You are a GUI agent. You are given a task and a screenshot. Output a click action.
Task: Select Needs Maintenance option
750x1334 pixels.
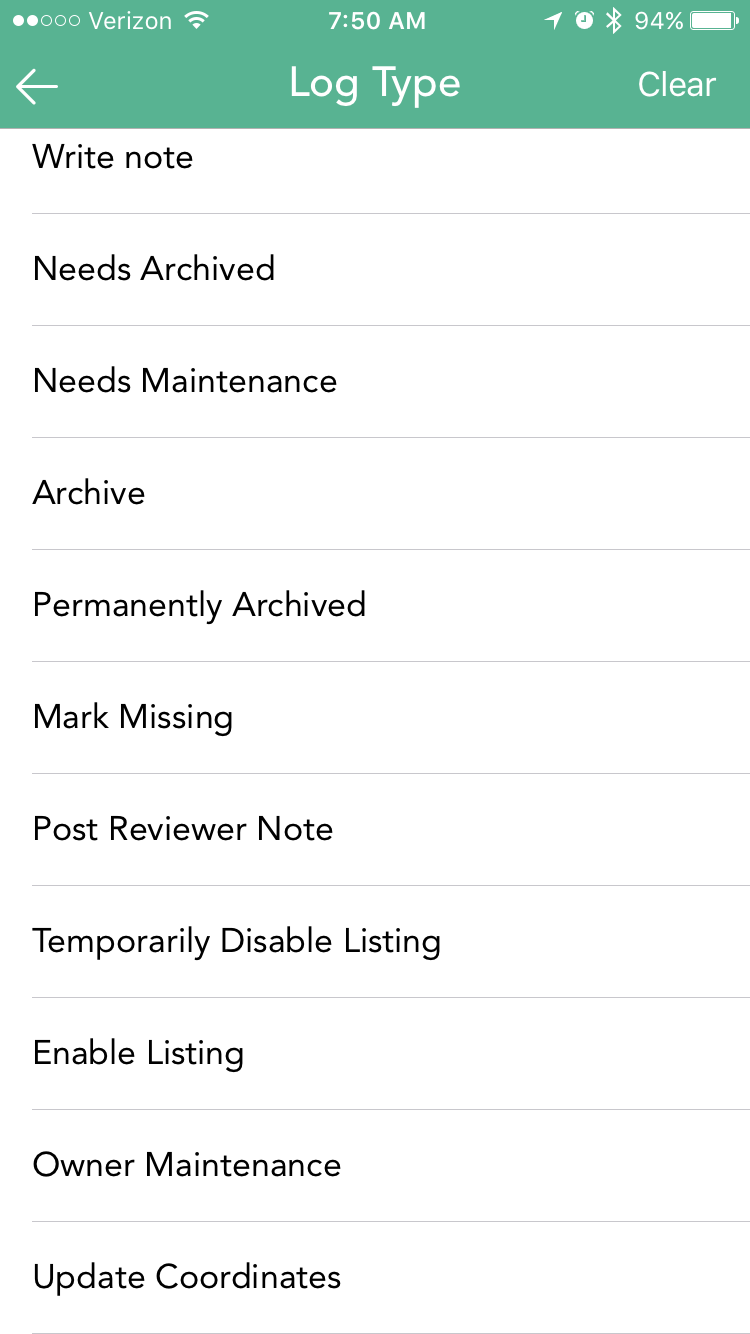[x=375, y=381]
